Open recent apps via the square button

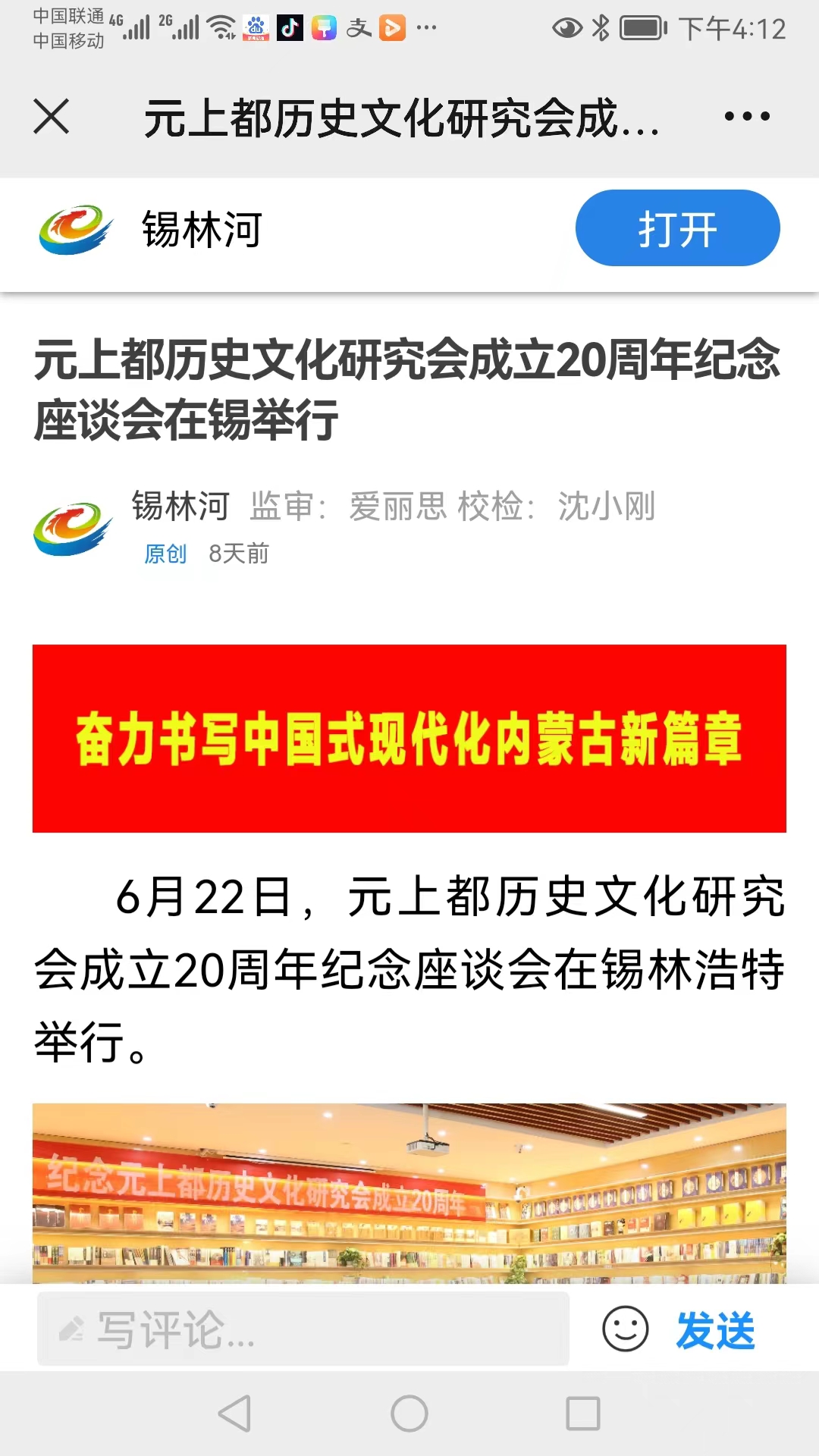click(x=583, y=1414)
